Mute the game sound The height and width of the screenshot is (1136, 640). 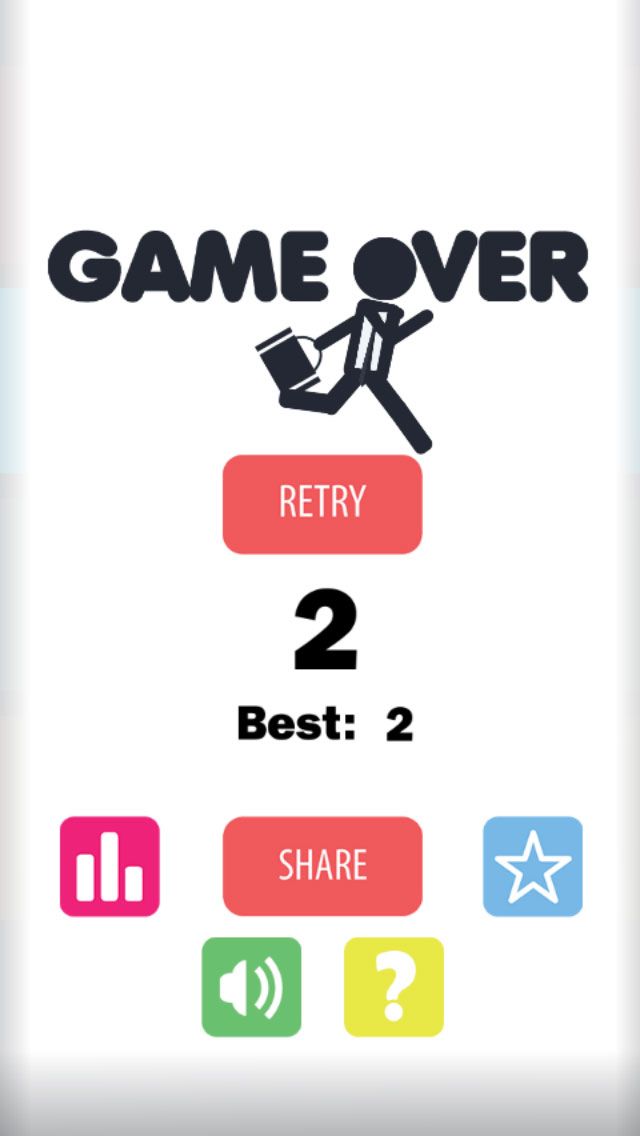point(252,986)
